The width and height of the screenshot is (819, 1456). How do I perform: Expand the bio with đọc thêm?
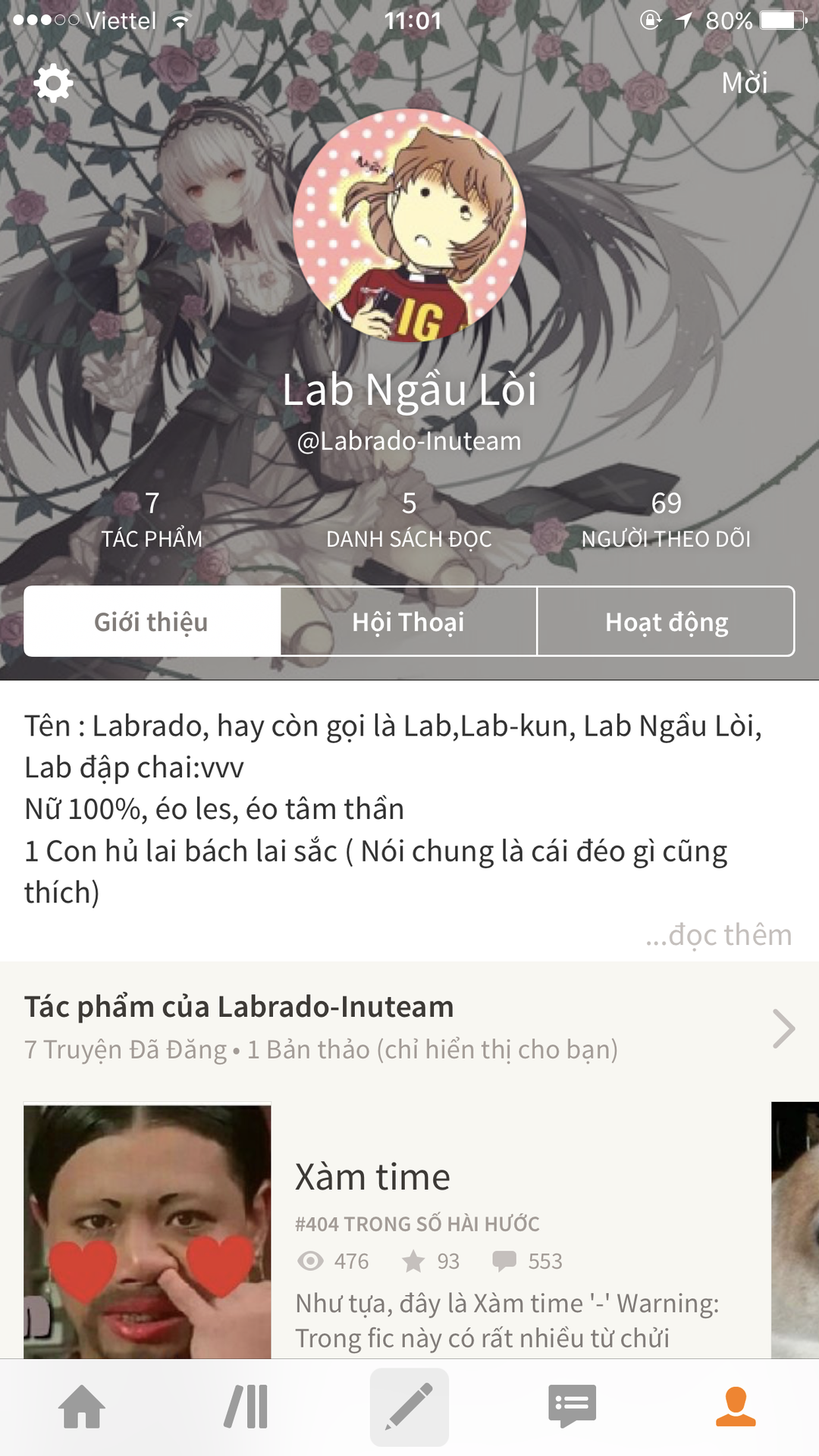[718, 934]
